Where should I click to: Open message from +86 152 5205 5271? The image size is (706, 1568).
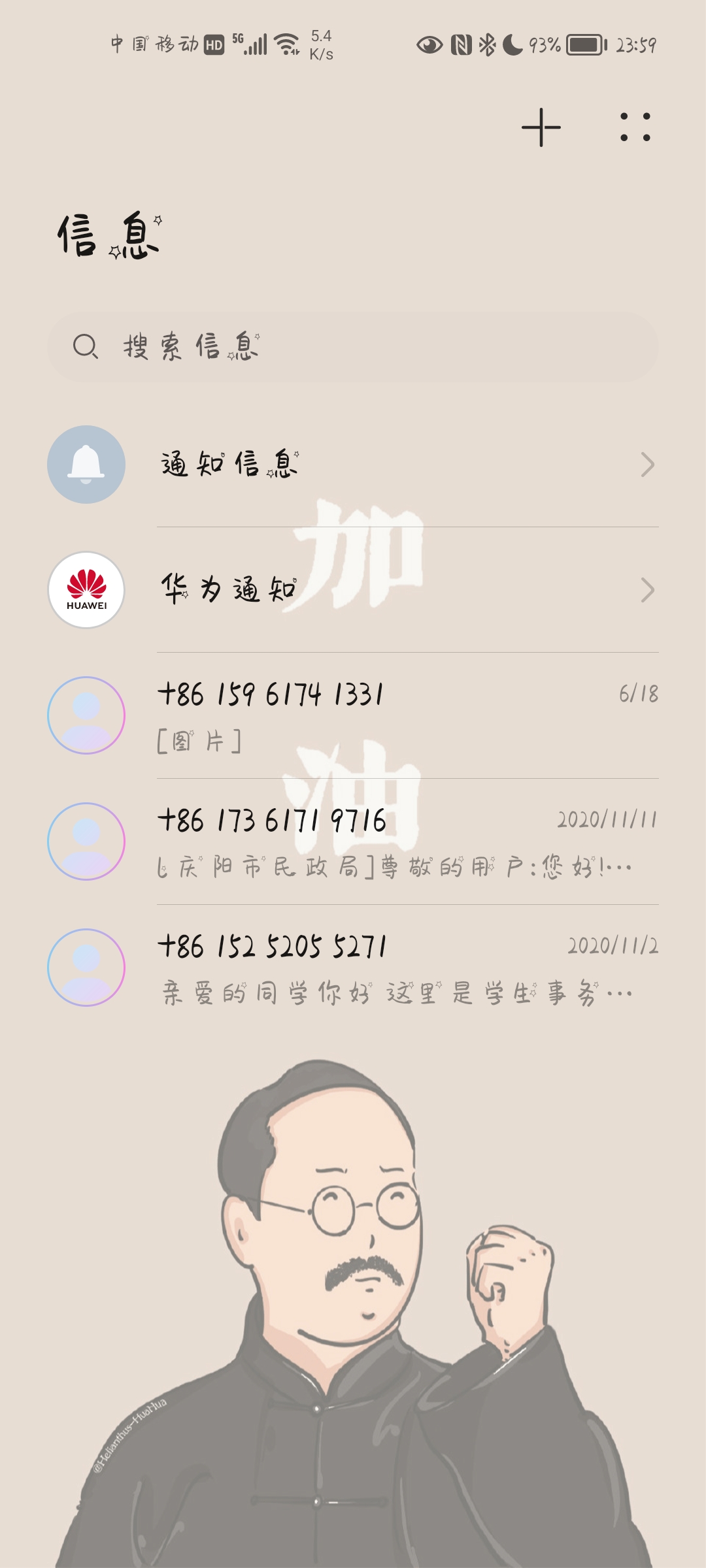tap(353, 968)
